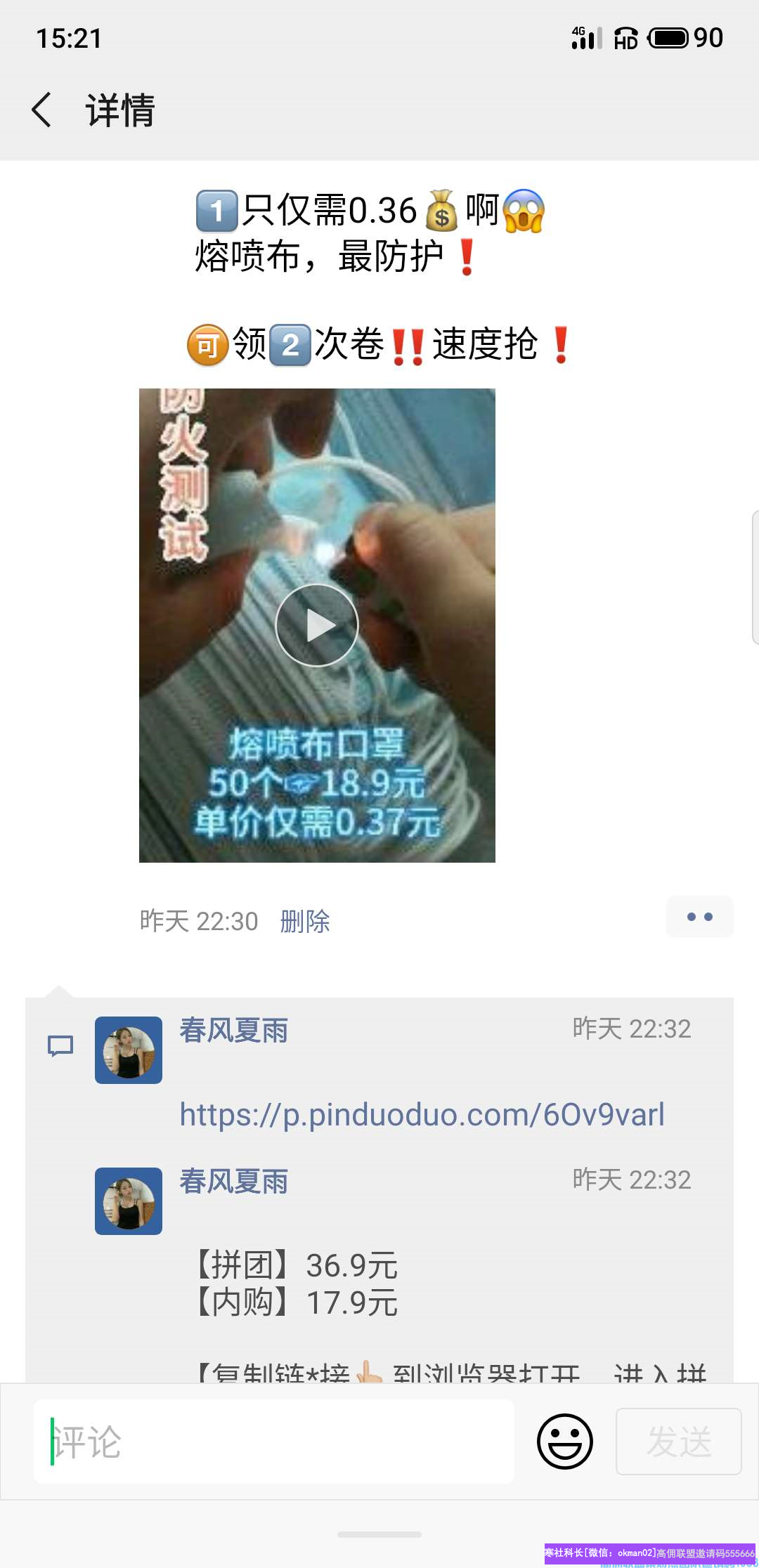Tap 春风夏雨's avatar on the second comment
The image size is (759, 1568).
129,1201
